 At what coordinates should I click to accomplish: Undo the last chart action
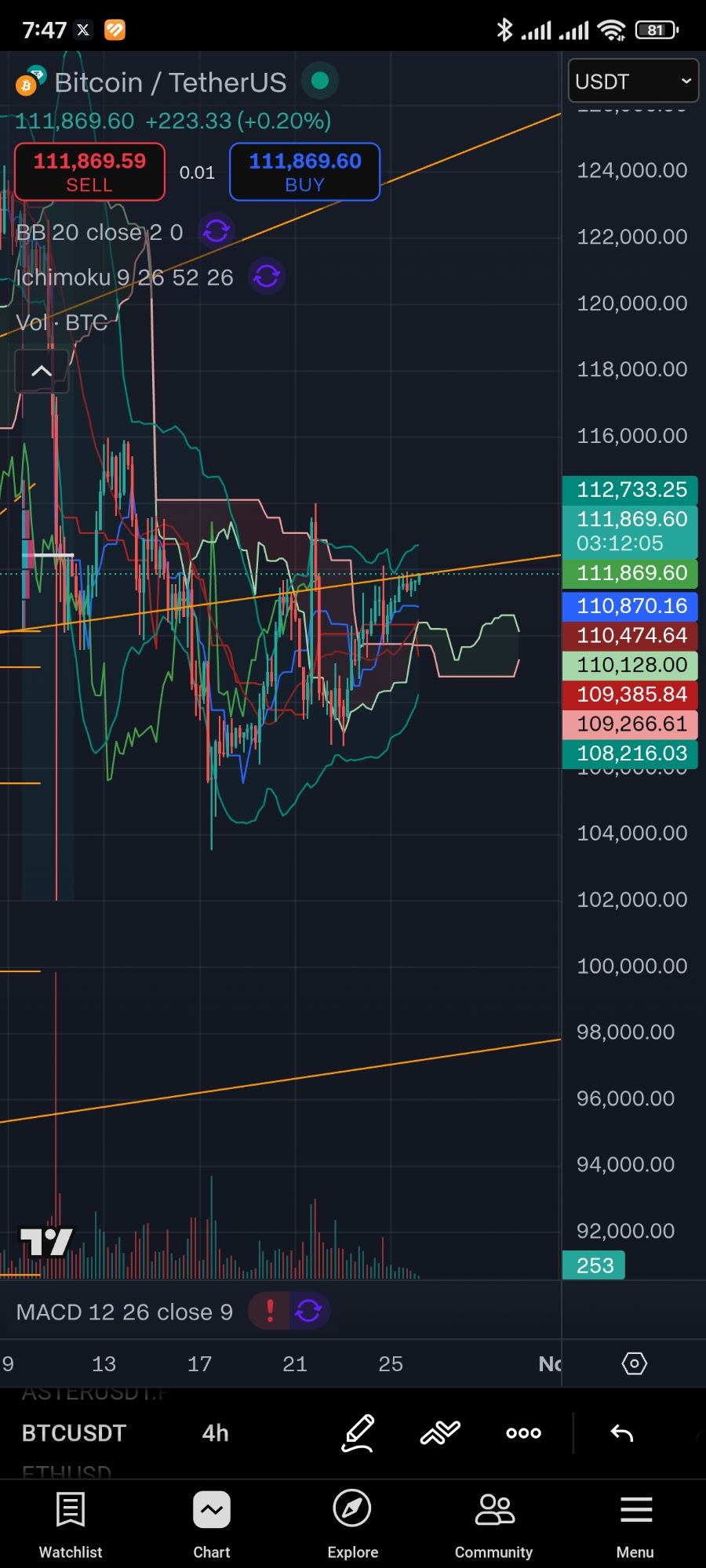(x=622, y=1433)
